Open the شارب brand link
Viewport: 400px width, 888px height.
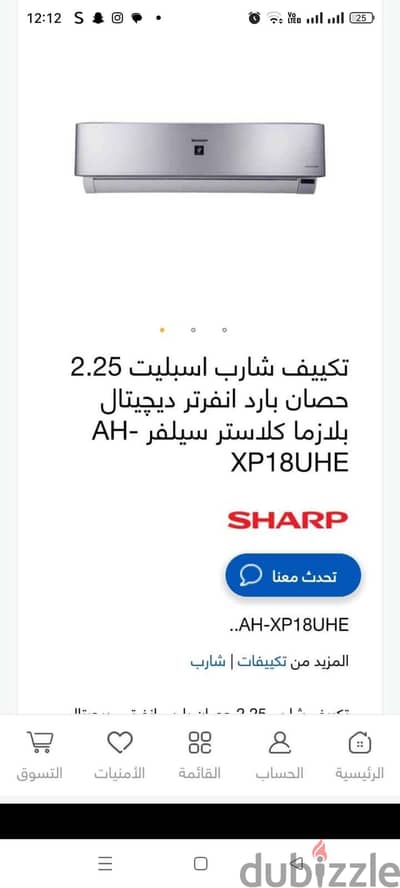(208, 661)
